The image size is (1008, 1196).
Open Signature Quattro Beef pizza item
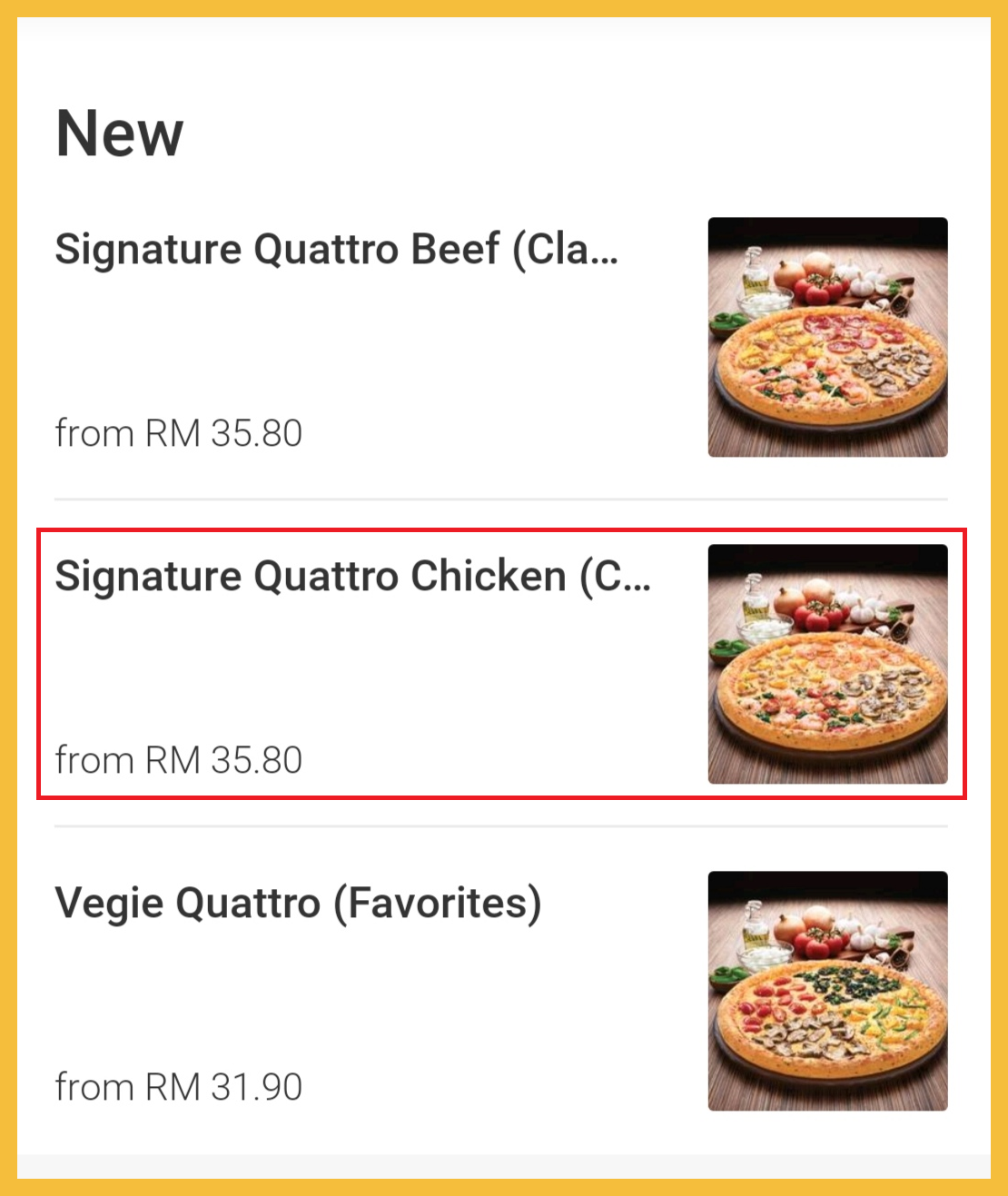[x=336, y=250]
